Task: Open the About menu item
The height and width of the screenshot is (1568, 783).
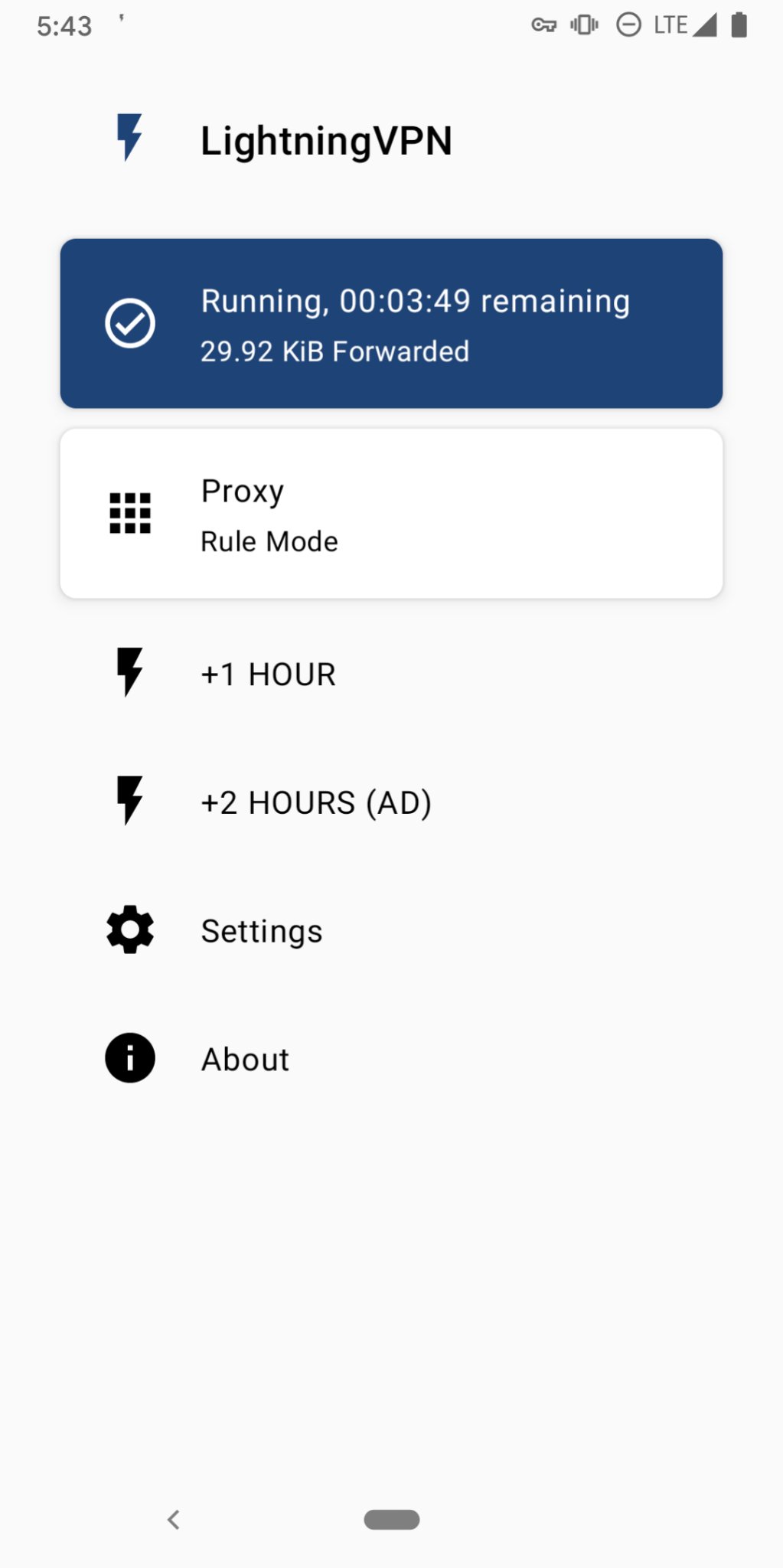Action: [244, 1058]
